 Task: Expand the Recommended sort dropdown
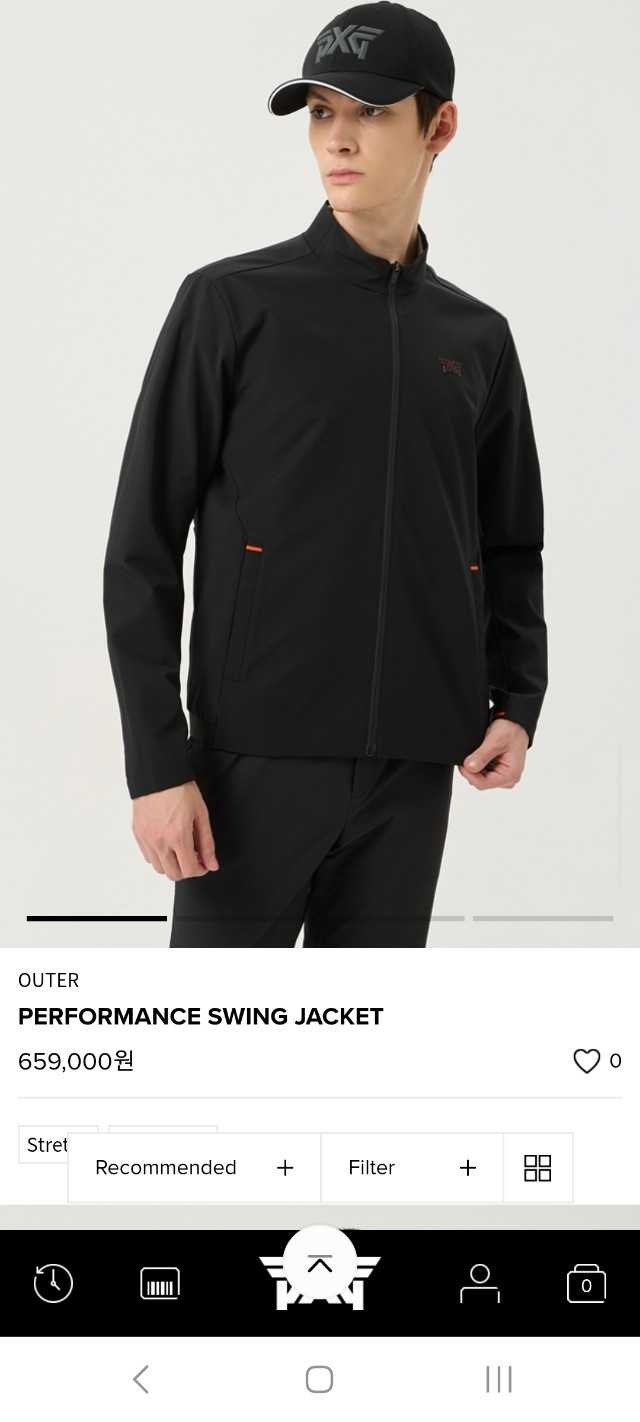point(194,1168)
